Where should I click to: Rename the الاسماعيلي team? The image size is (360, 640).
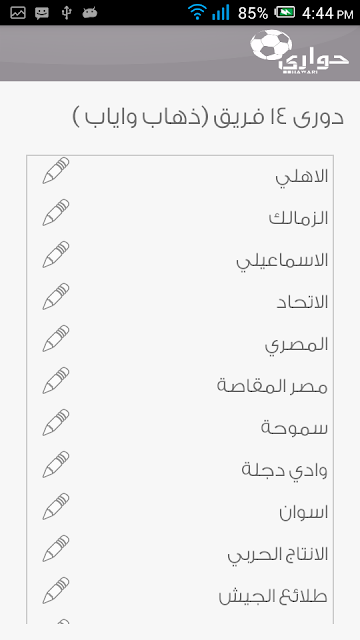pos(56,255)
